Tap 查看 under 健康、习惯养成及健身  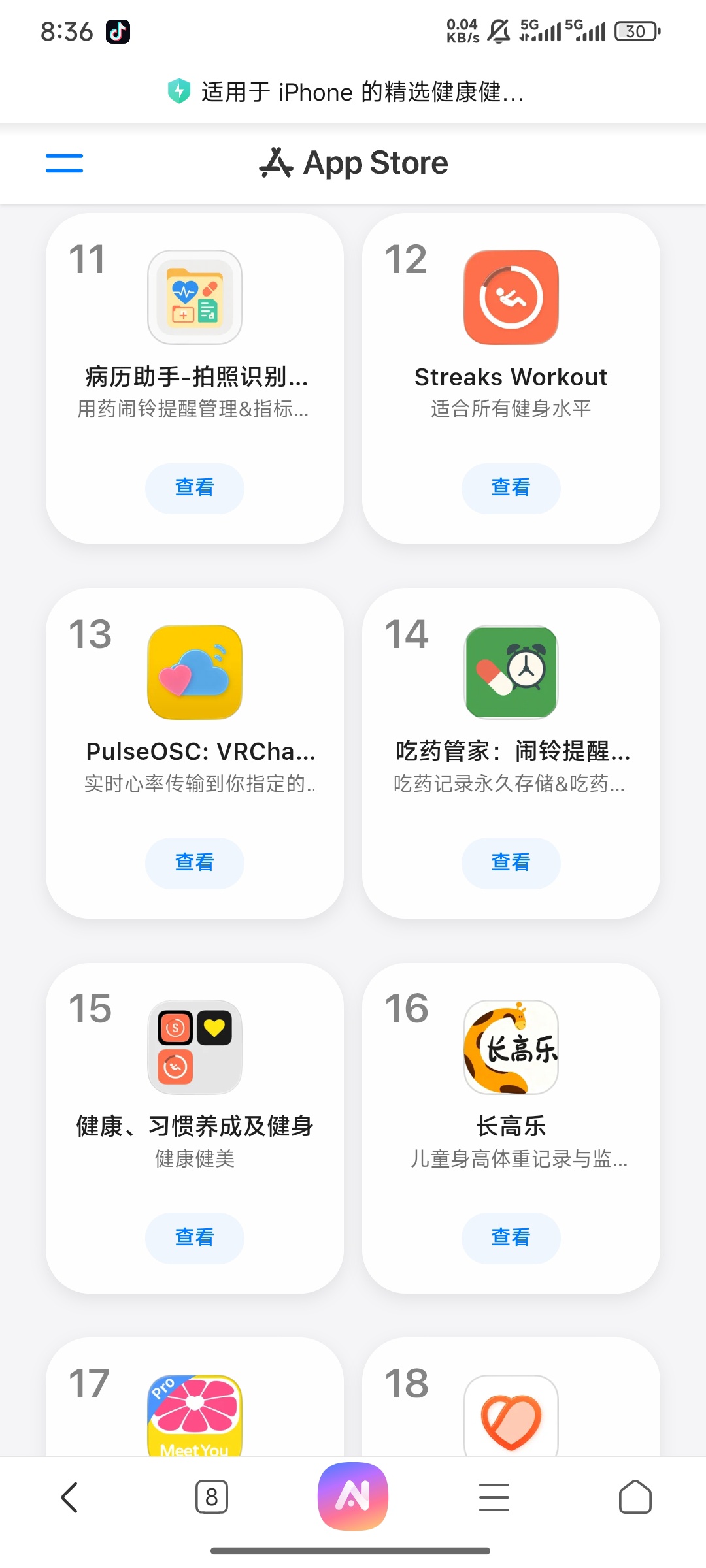tap(194, 1238)
